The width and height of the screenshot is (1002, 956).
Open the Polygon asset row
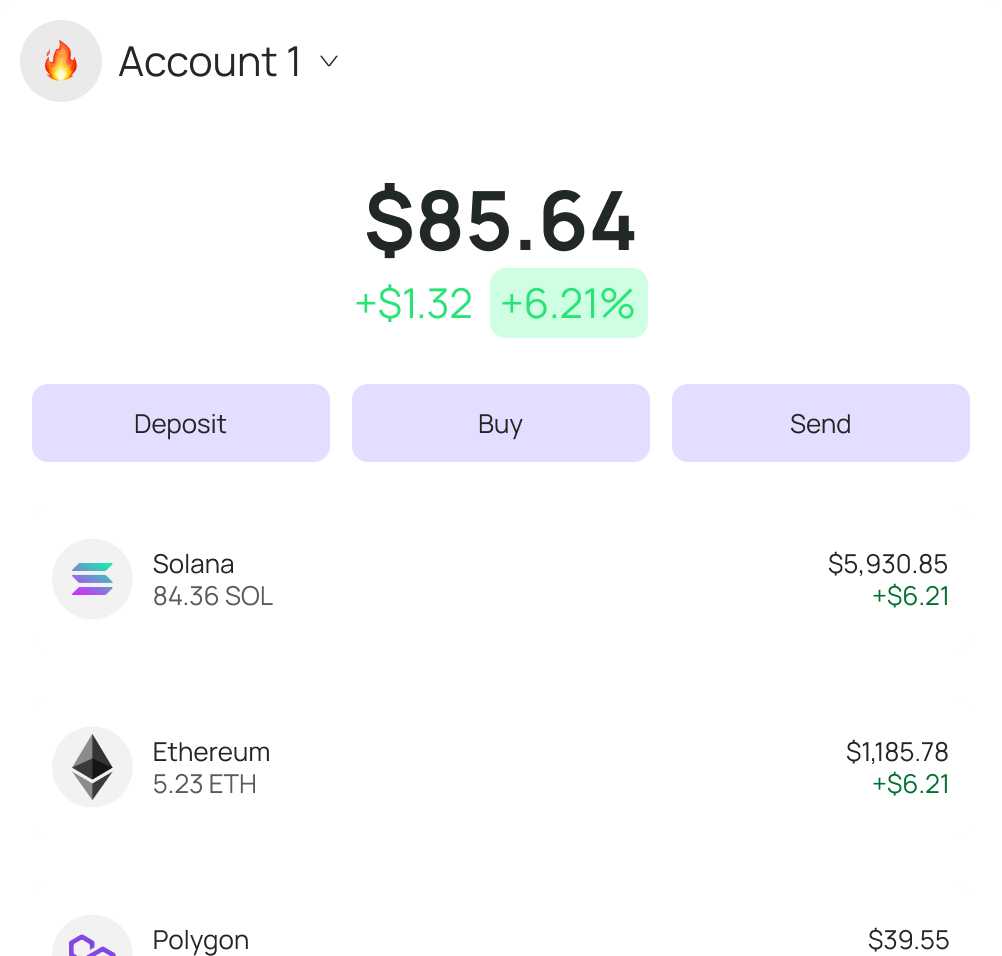[x=500, y=930]
